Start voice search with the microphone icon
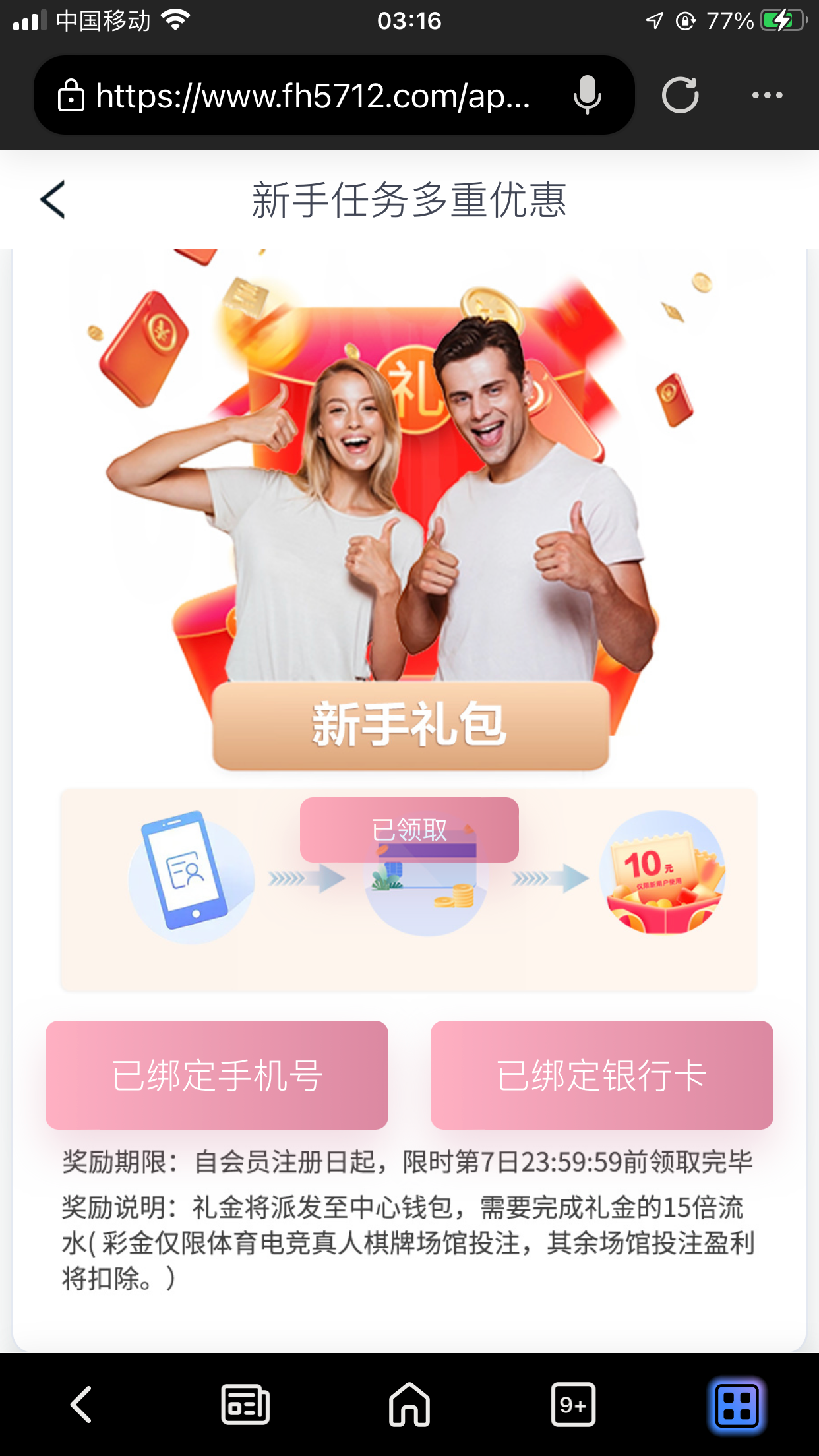This screenshot has width=819, height=1456. click(587, 95)
